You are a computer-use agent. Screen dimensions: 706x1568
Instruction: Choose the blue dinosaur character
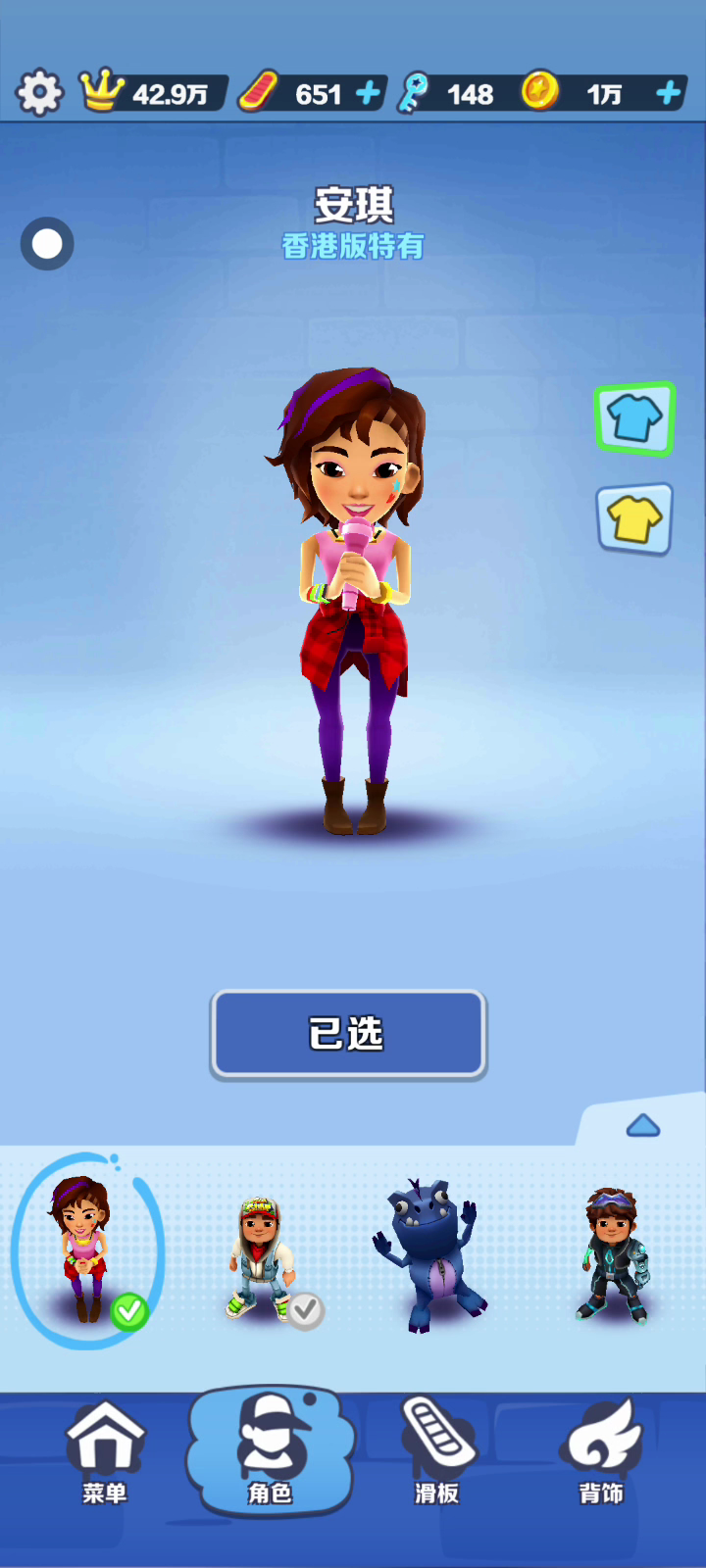point(429,1254)
